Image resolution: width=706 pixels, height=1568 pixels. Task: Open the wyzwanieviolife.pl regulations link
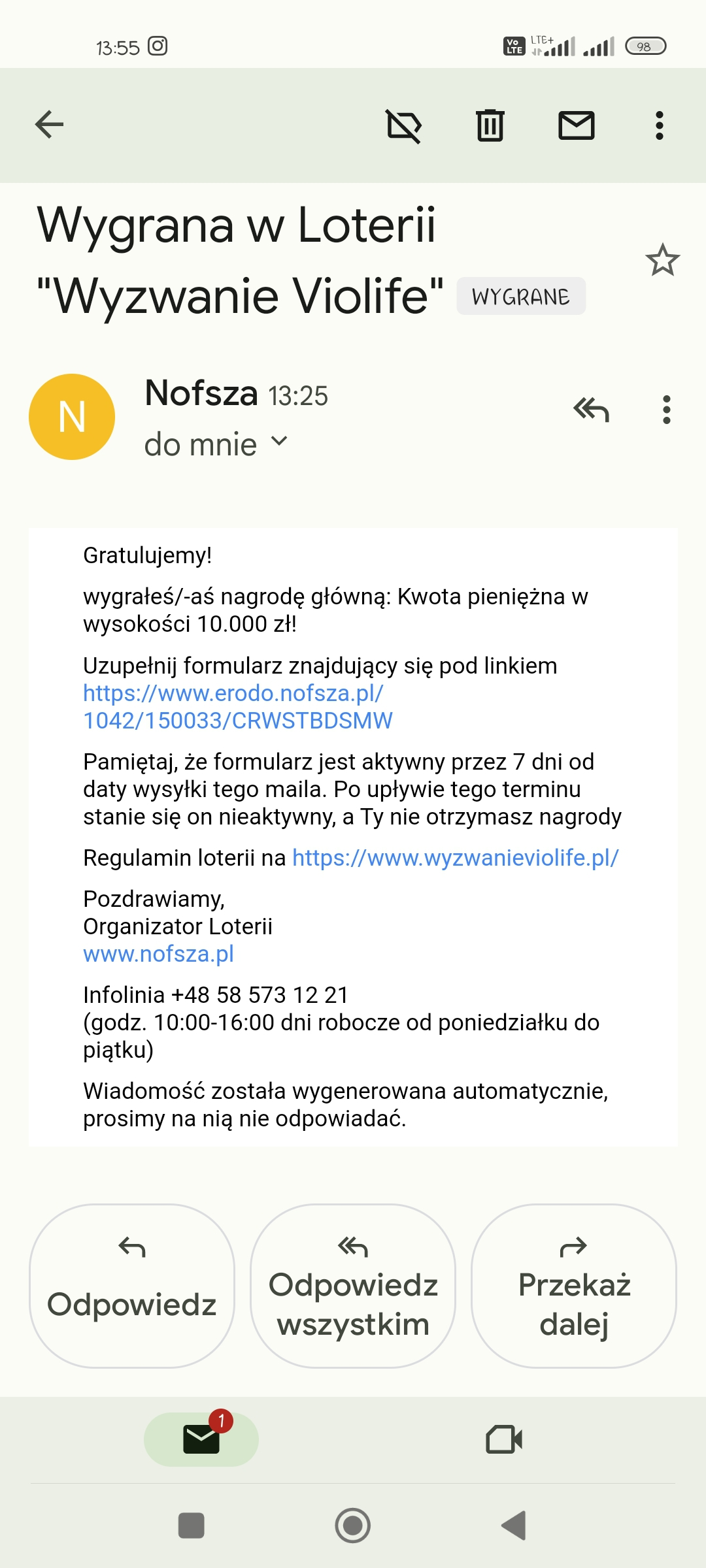click(x=455, y=858)
